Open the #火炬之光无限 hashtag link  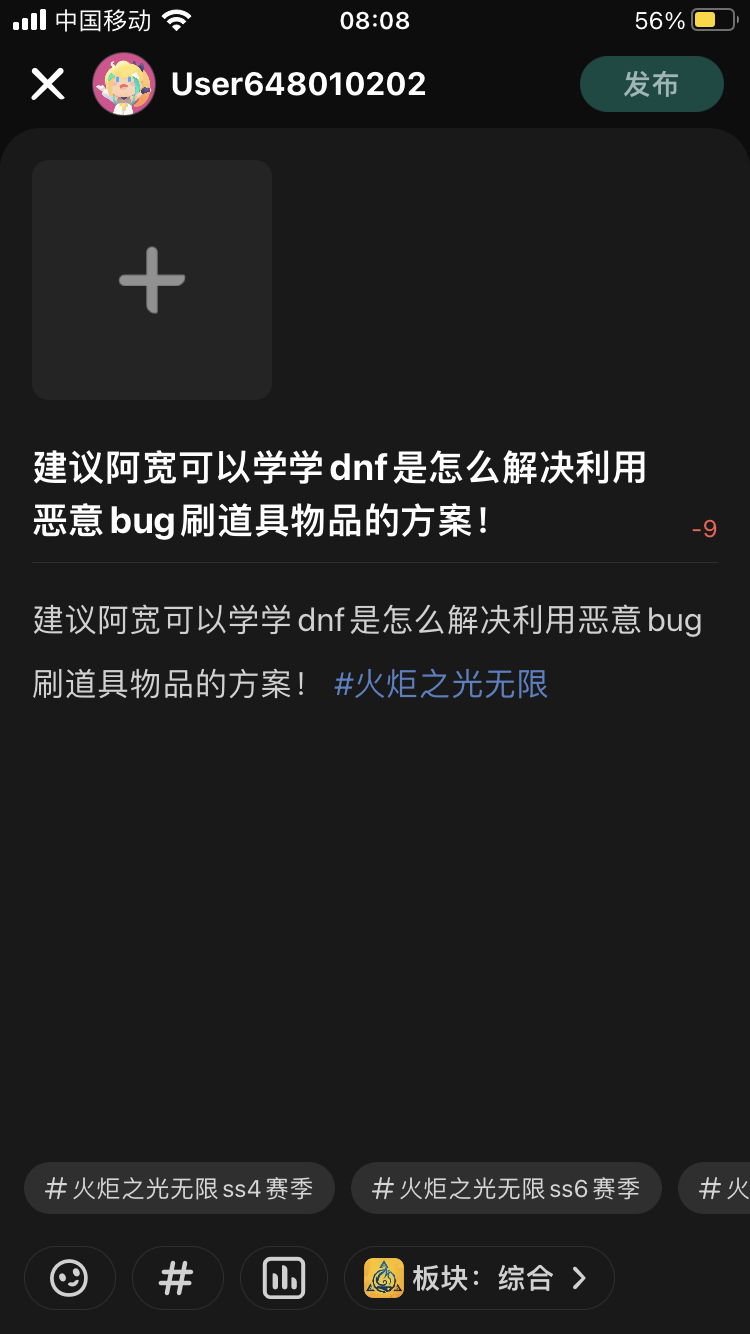[440, 684]
